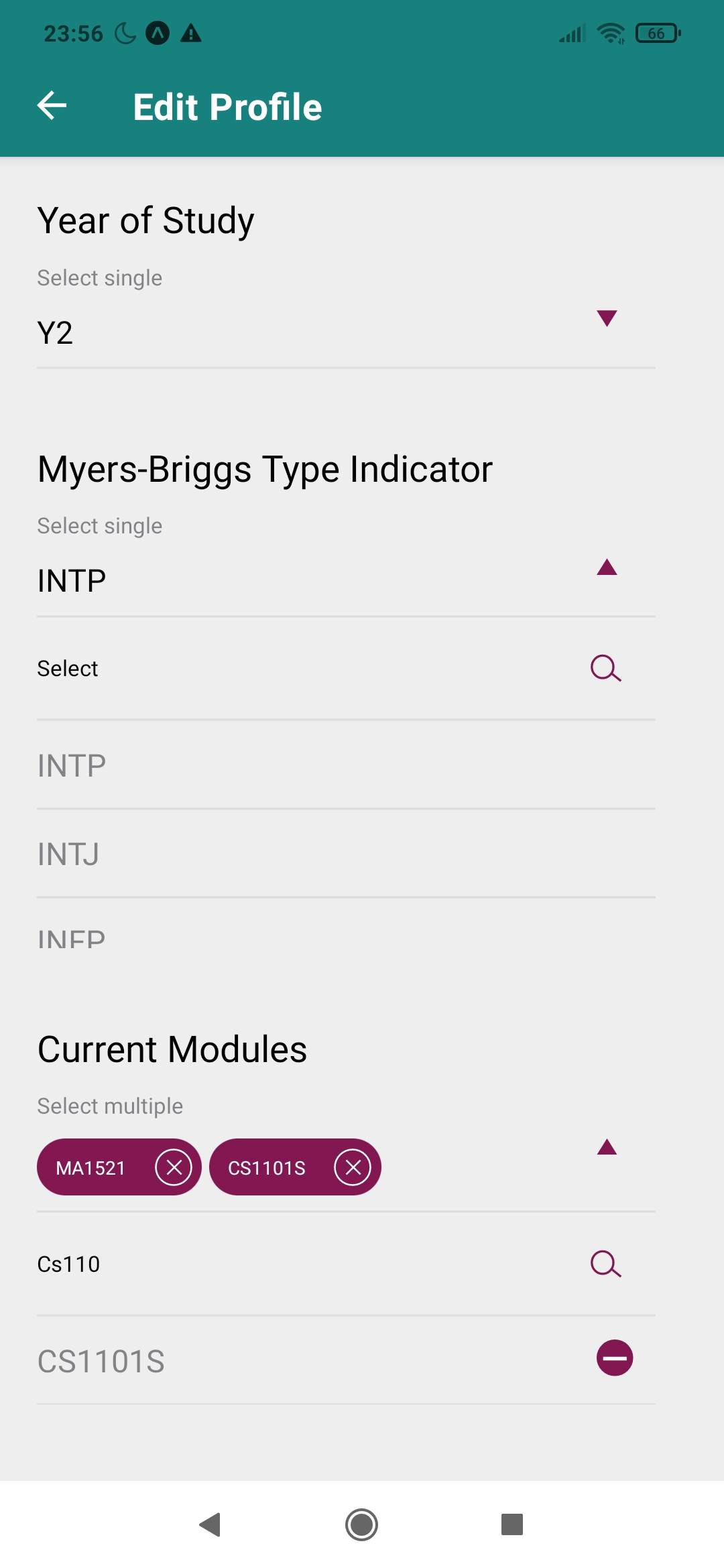This screenshot has width=724, height=1568.
Task: Remove the CS1101S module chip
Action: pyautogui.click(x=353, y=1167)
